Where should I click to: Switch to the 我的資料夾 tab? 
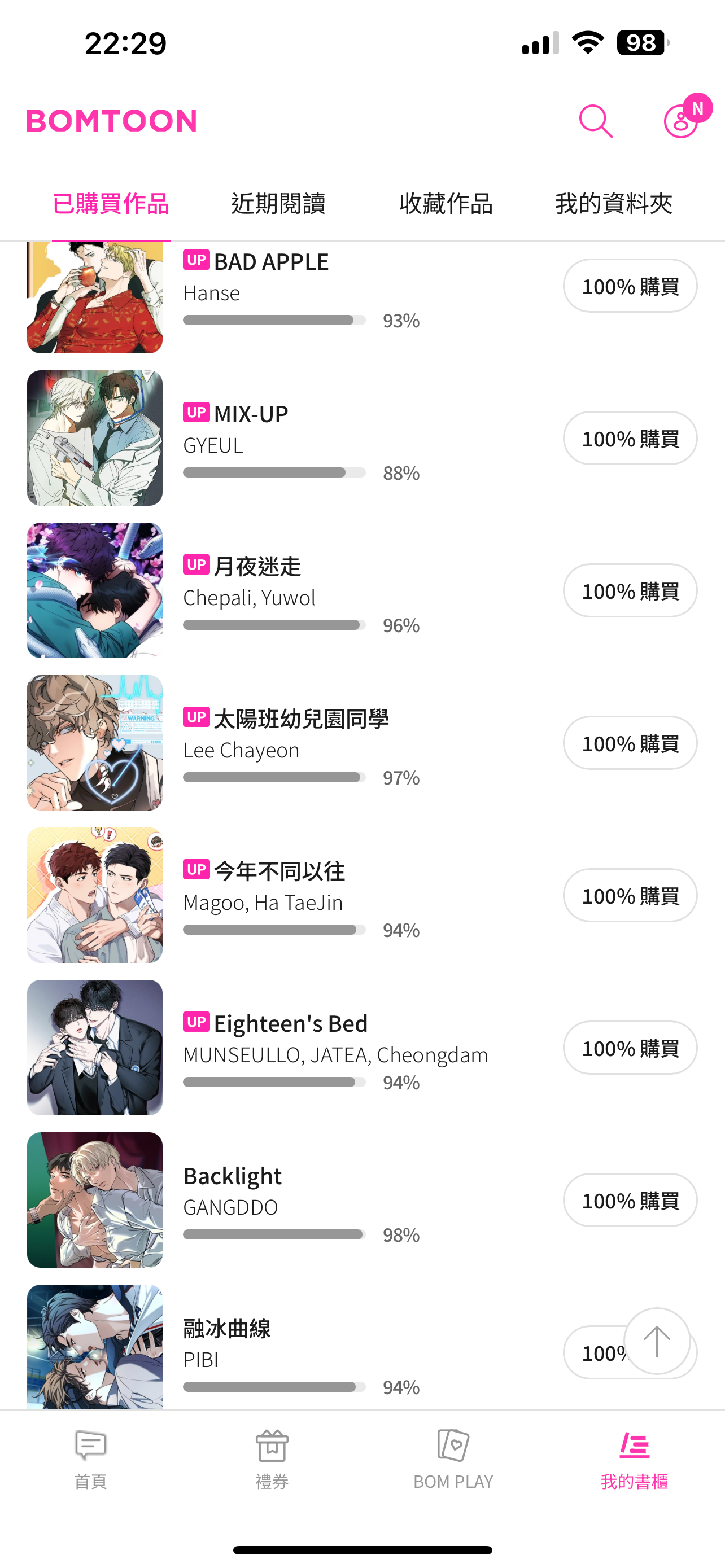pos(613,204)
